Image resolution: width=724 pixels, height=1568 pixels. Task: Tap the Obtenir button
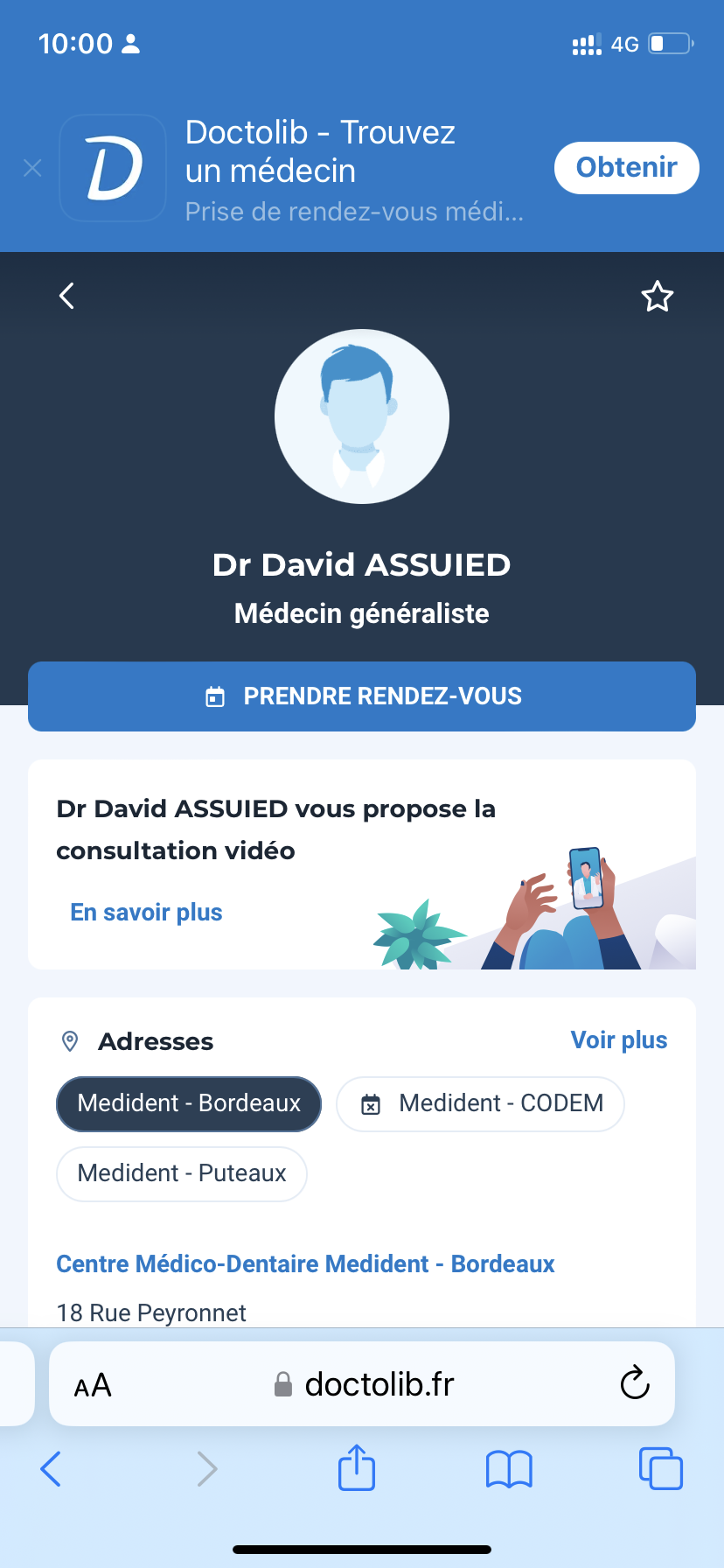[x=626, y=167]
